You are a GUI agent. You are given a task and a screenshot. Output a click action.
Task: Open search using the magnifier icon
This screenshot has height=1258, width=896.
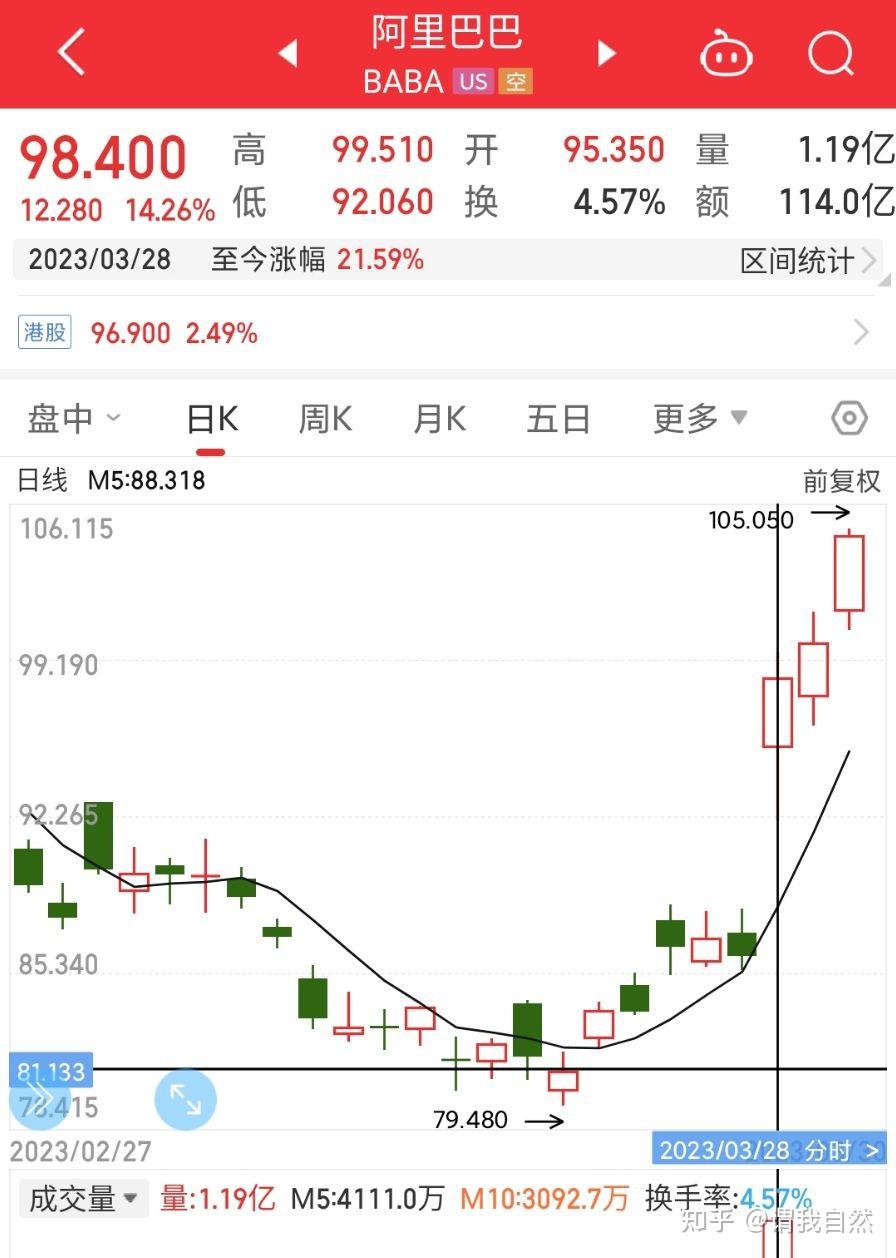coord(830,53)
